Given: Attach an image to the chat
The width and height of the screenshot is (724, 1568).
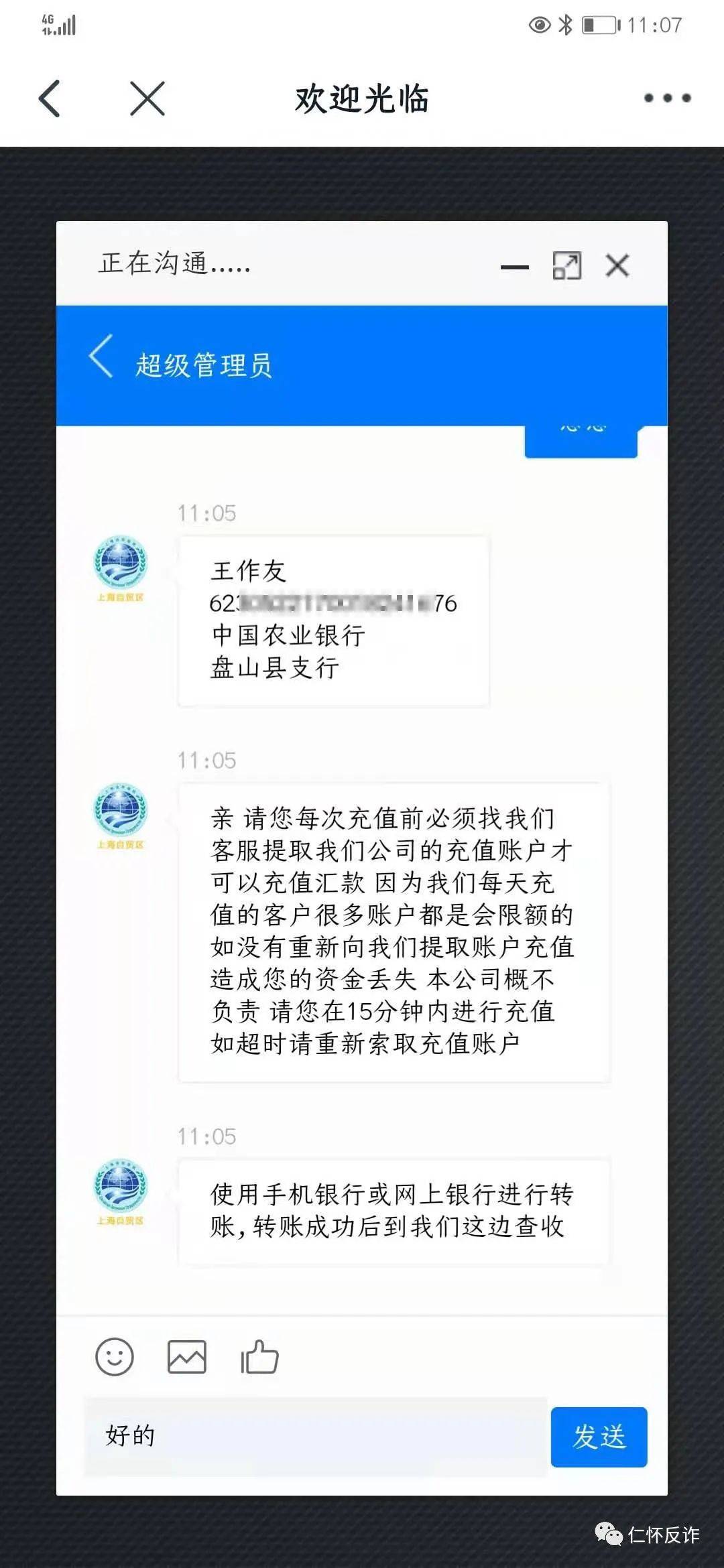Looking at the screenshot, I should coord(187,1357).
